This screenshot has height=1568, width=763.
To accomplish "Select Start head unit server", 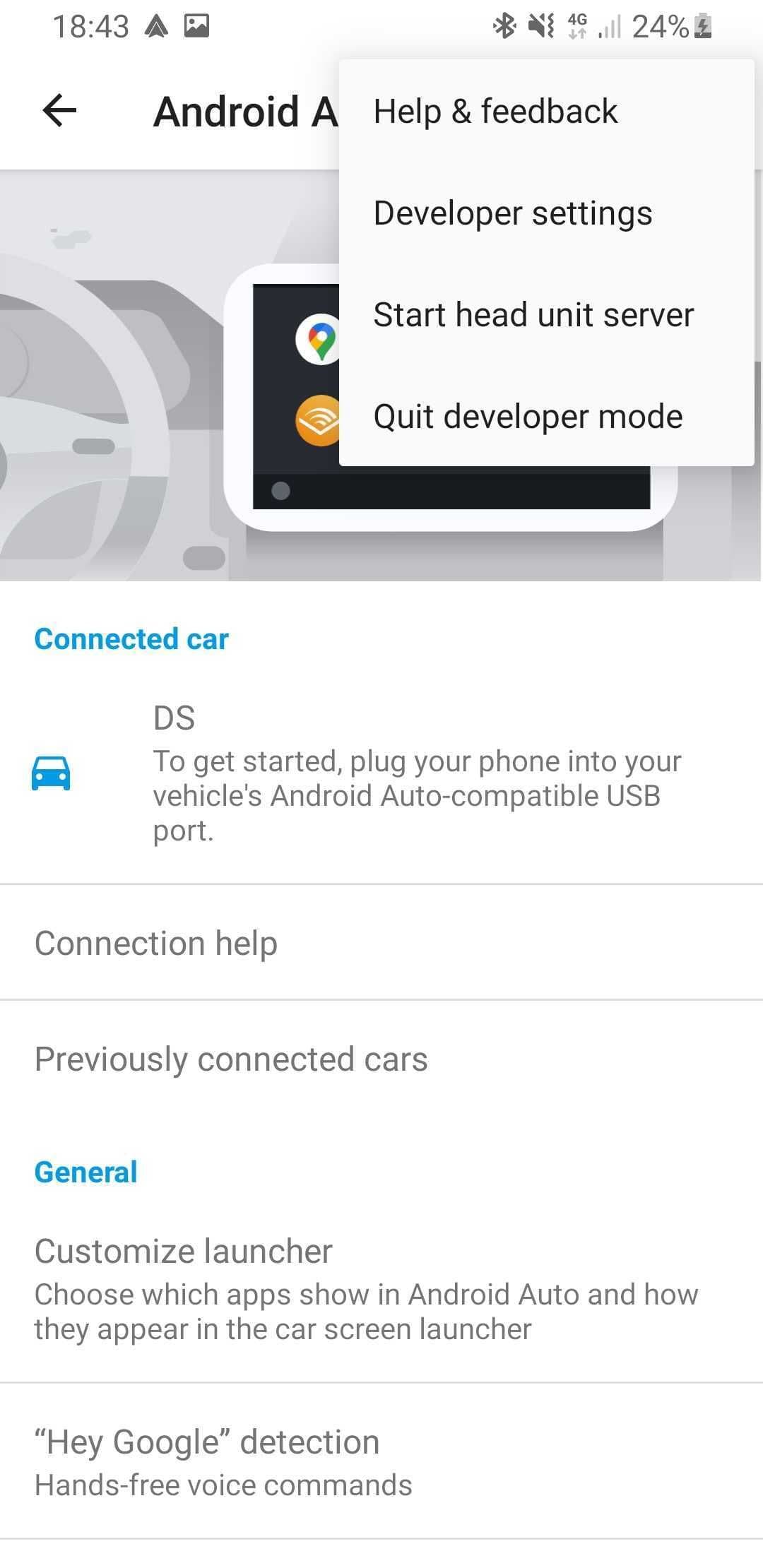I will [533, 315].
